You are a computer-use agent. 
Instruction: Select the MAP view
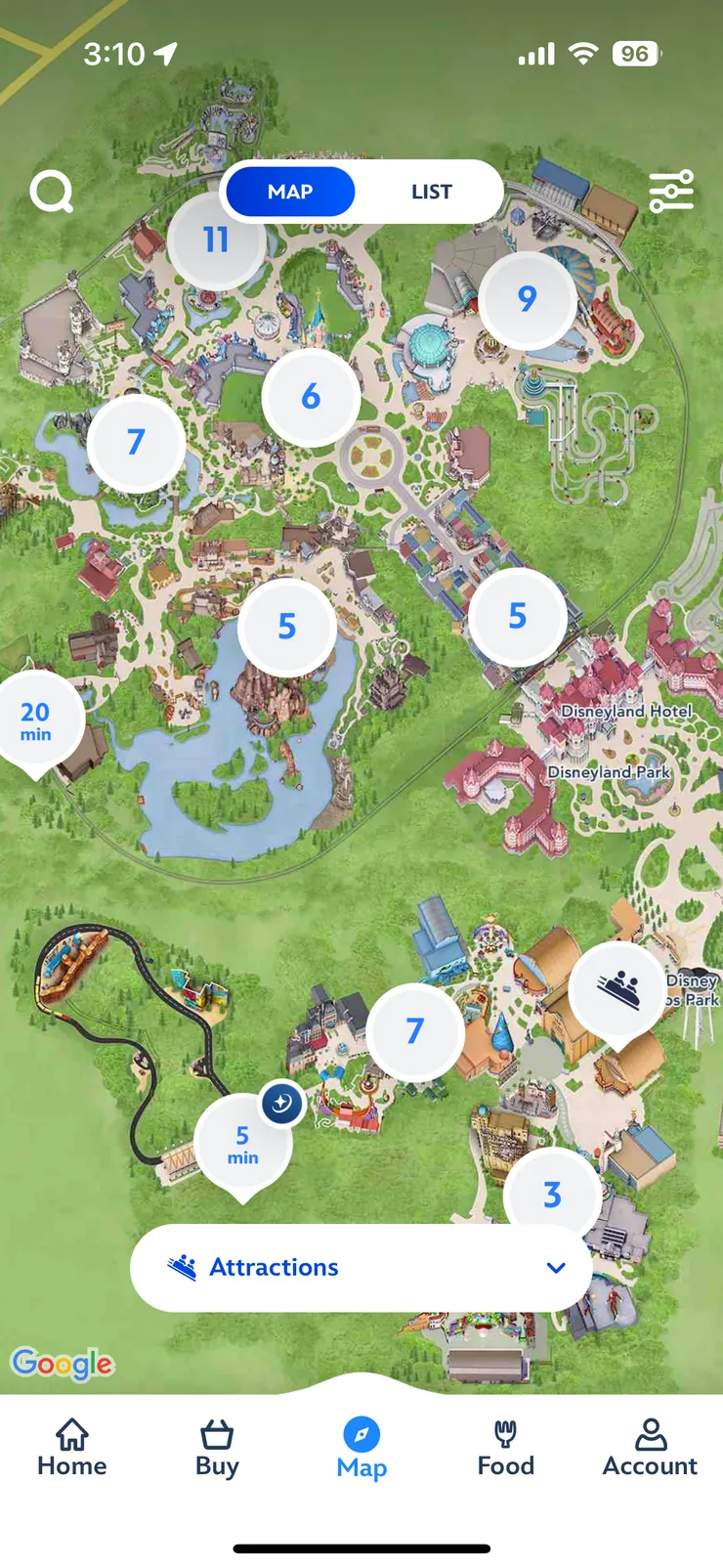[x=290, y=192]
